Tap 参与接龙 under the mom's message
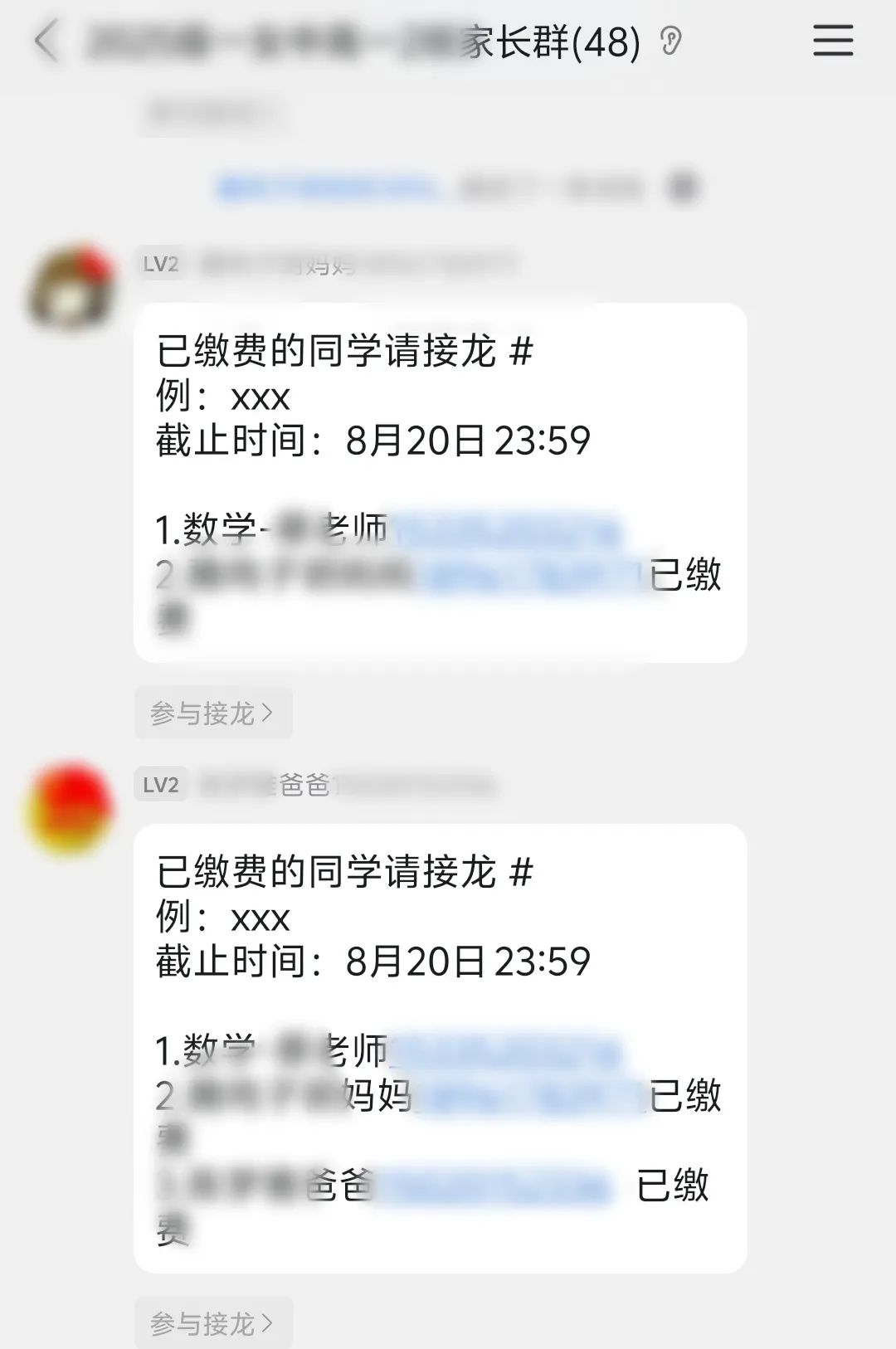The image size is (896, 1349). (212, 713)
